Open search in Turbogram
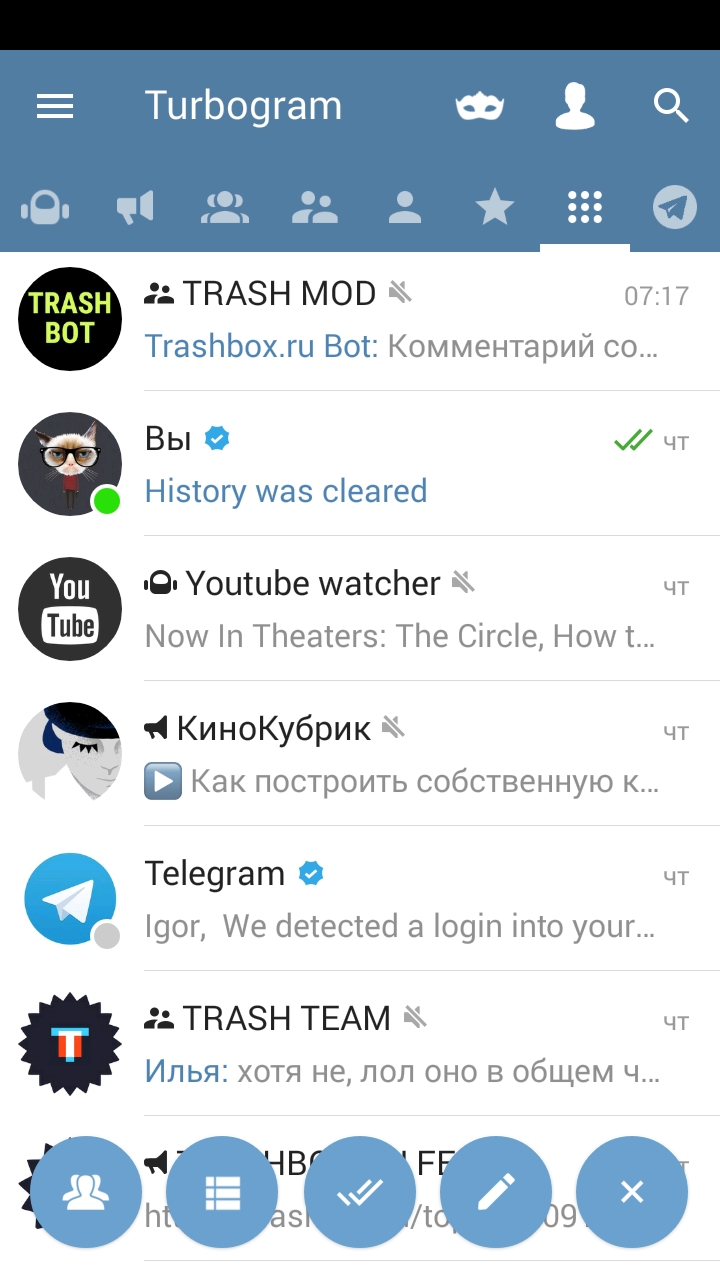Viewport: 720px width, 1280px height. click(671, 106)
